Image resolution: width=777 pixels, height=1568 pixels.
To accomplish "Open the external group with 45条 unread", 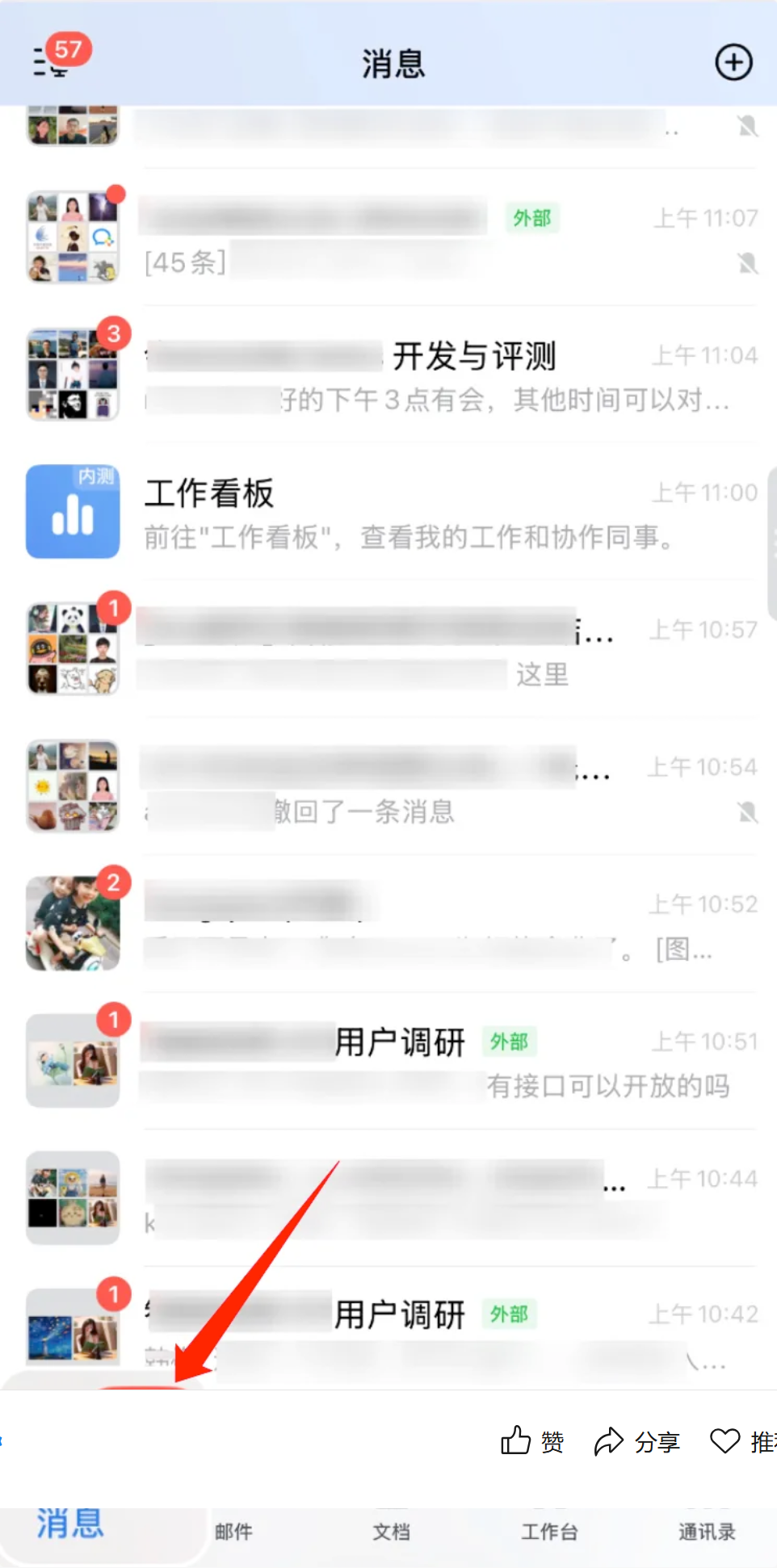I will tap(388, 237).
